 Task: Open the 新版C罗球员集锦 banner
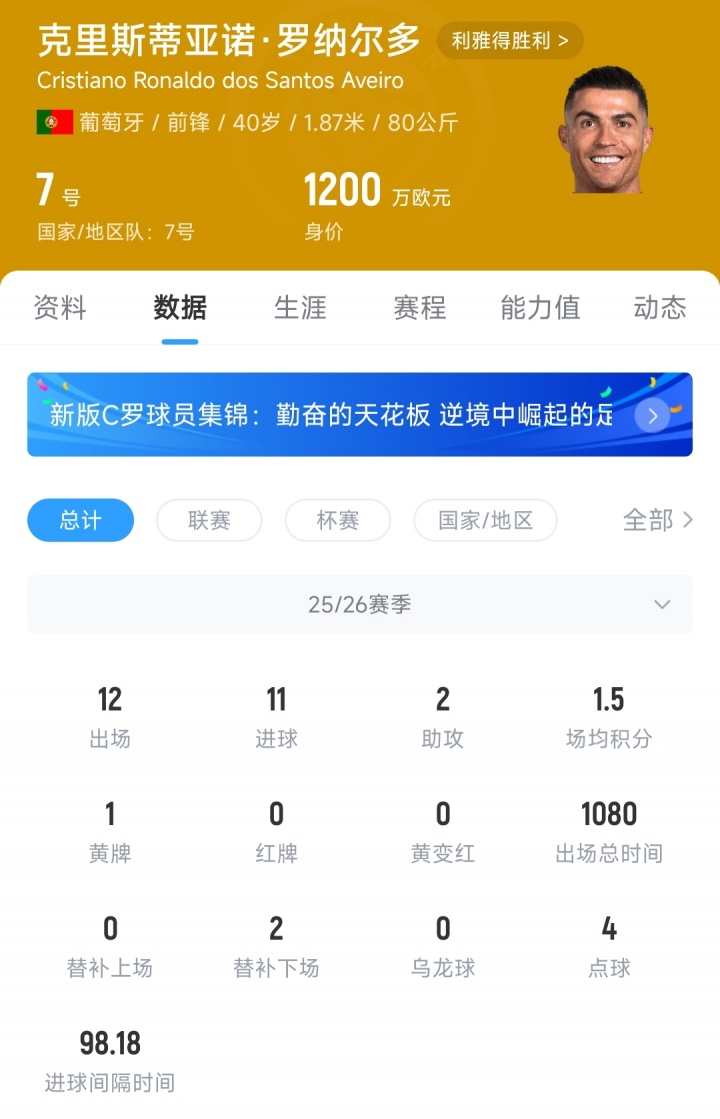[x=360, y=415]
